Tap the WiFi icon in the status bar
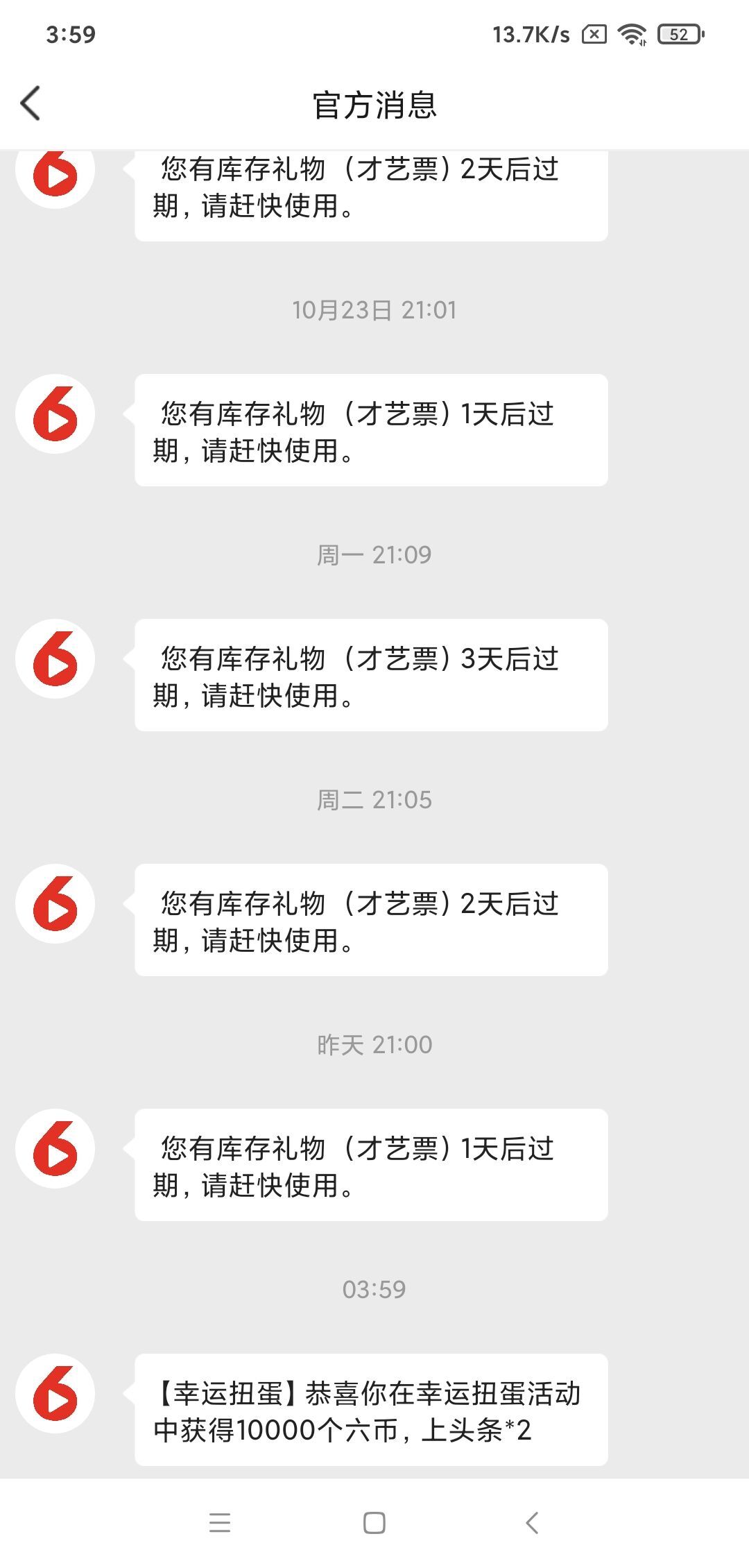This screenshot has height=1568, width=749. coord(632,34)
